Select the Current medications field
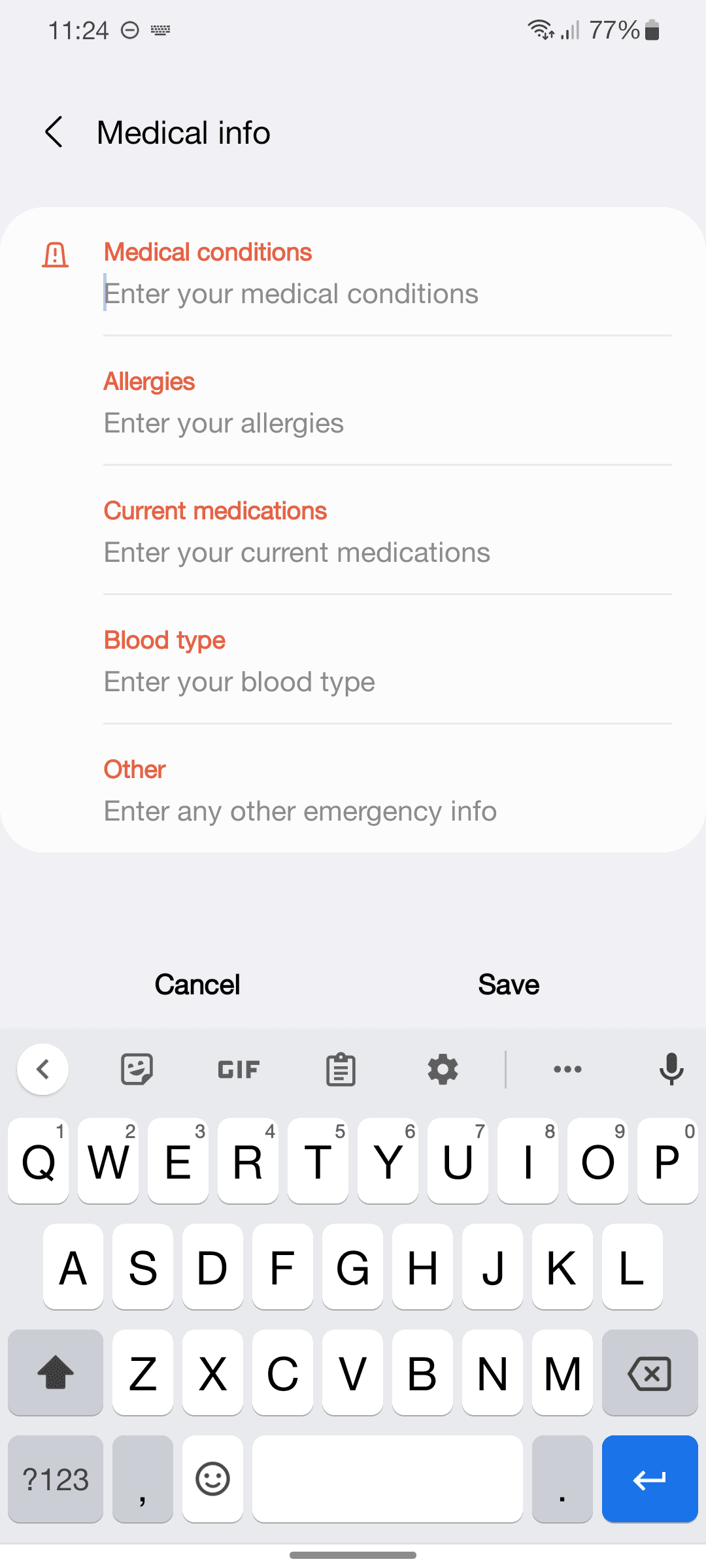Screen dimensions: 706x1568 click(386, 553)
